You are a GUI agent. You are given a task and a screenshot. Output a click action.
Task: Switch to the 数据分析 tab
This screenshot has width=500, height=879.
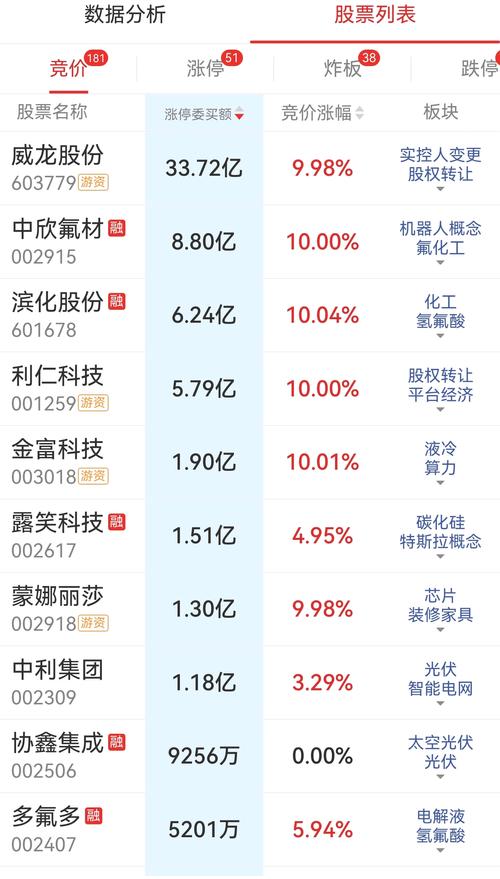coord(125,15)
